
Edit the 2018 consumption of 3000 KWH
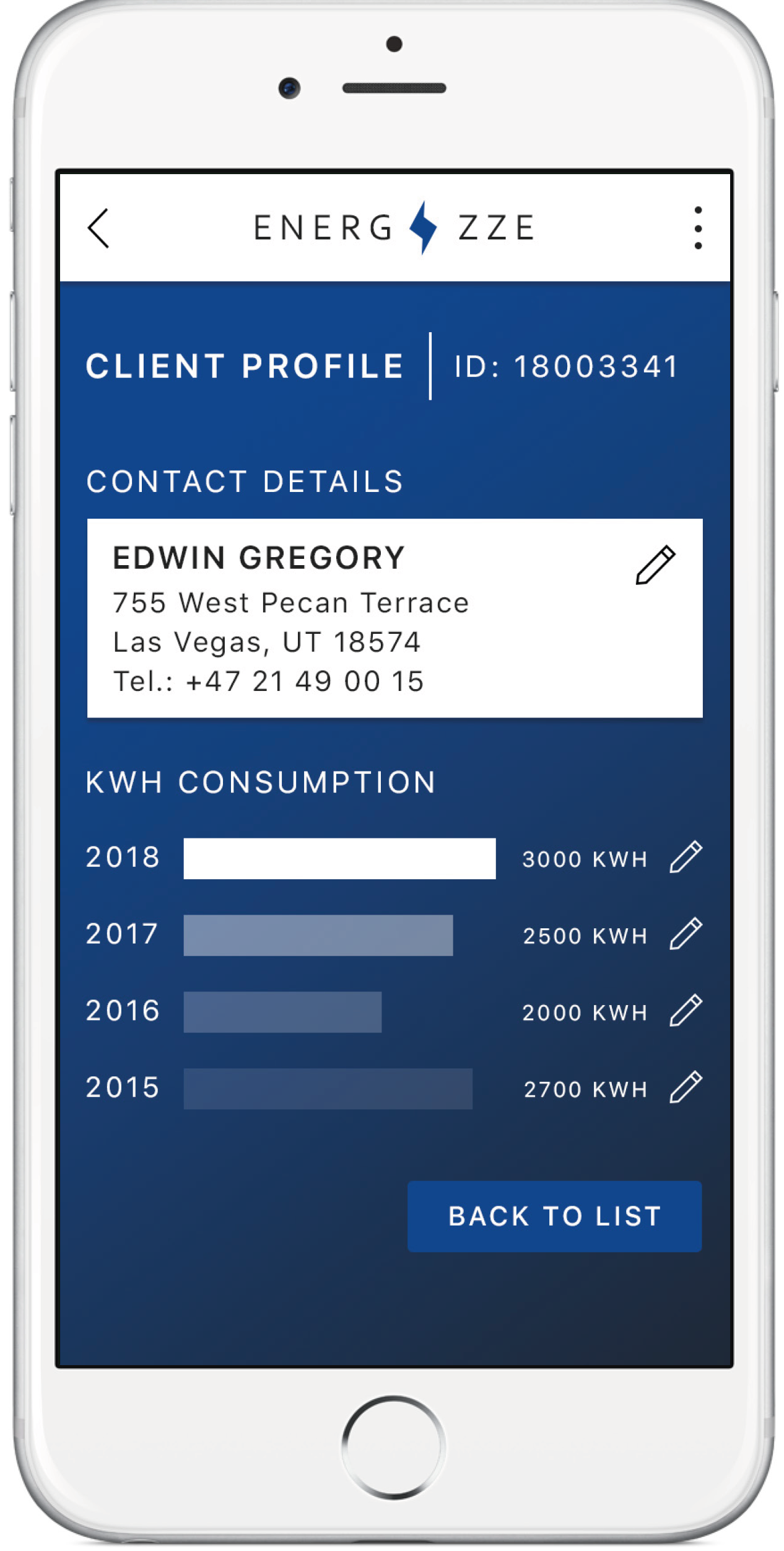tap(686, 857)
